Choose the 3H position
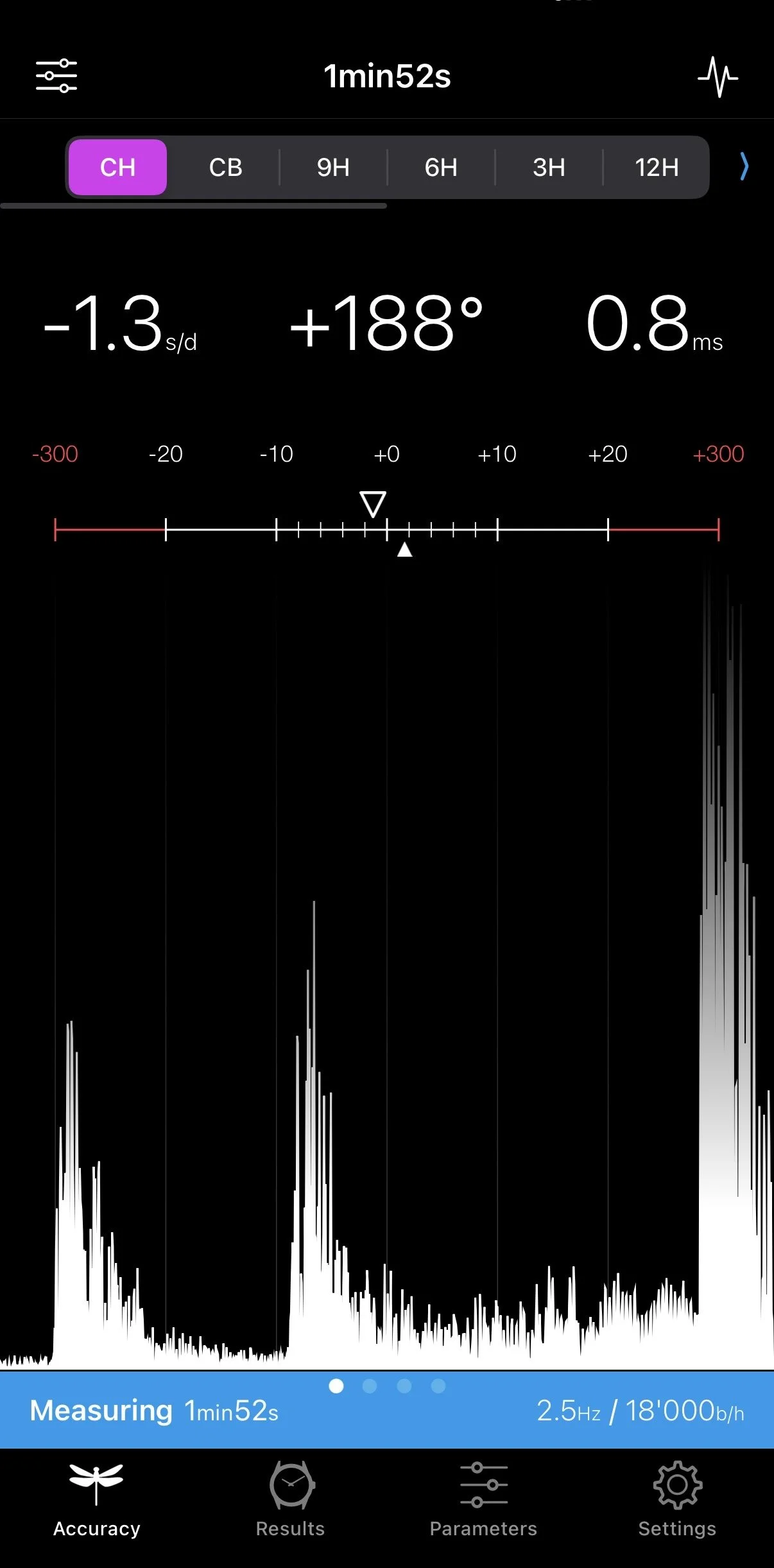 [x=549, y=168]
